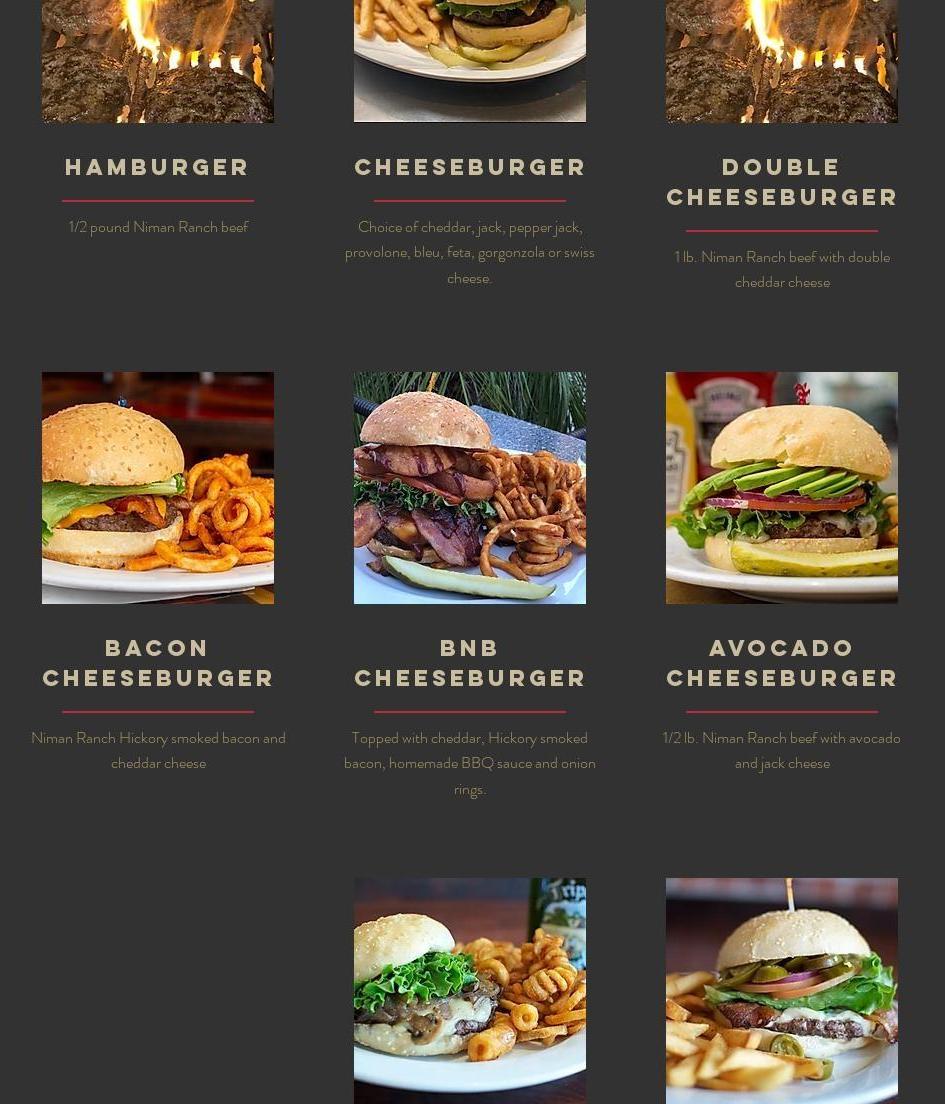Tap the photo above the Hamburger heading
The width and height of the screenshot is (945, 1104).
pyautogui.click(x=158, y=61)
